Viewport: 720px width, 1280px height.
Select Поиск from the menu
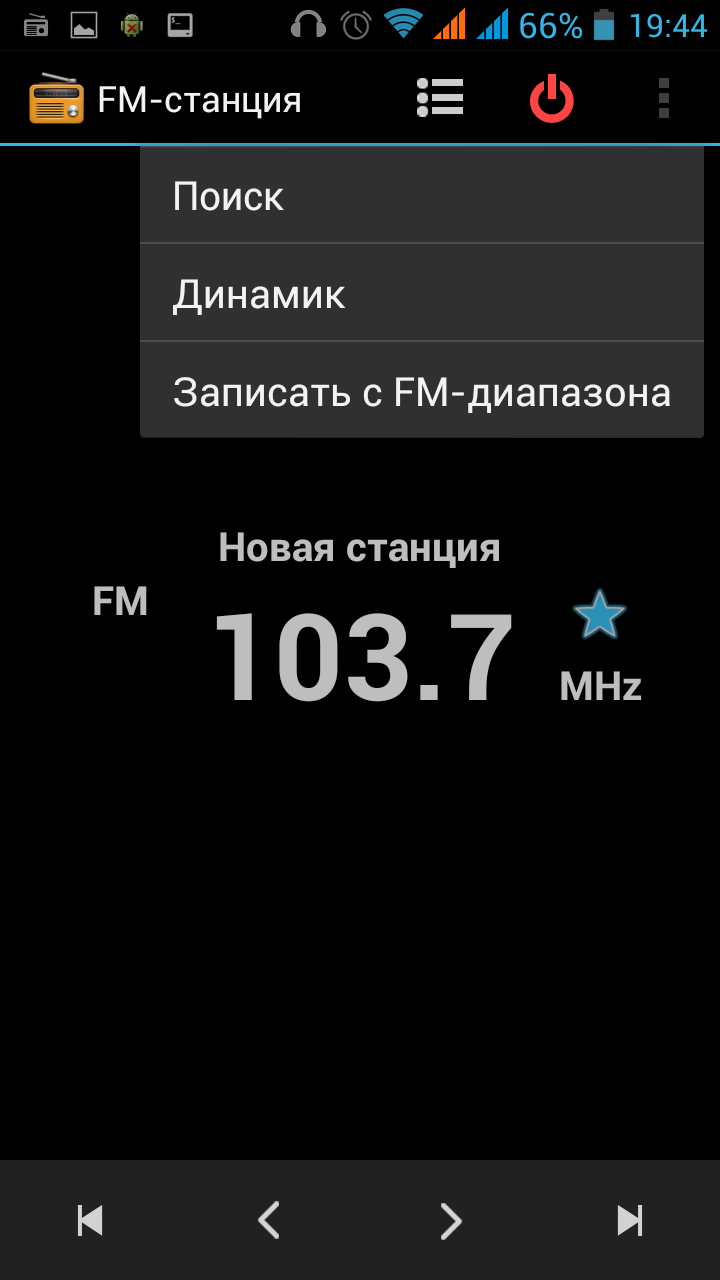[421, 196]
